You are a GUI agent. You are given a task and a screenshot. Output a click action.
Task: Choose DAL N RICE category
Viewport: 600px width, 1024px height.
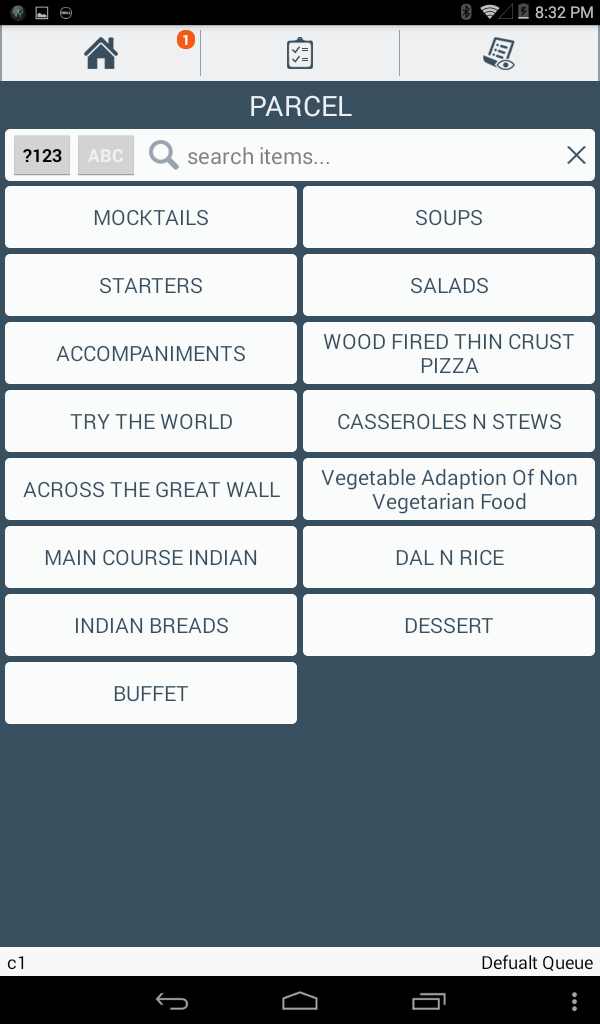(449, 557)
